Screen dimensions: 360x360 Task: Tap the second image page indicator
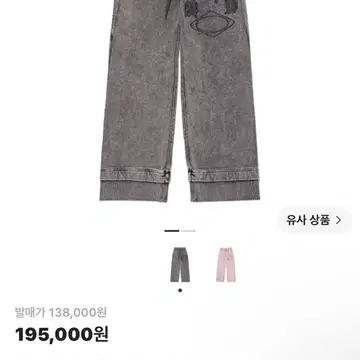pyautogui.click(x=188, y=231)
